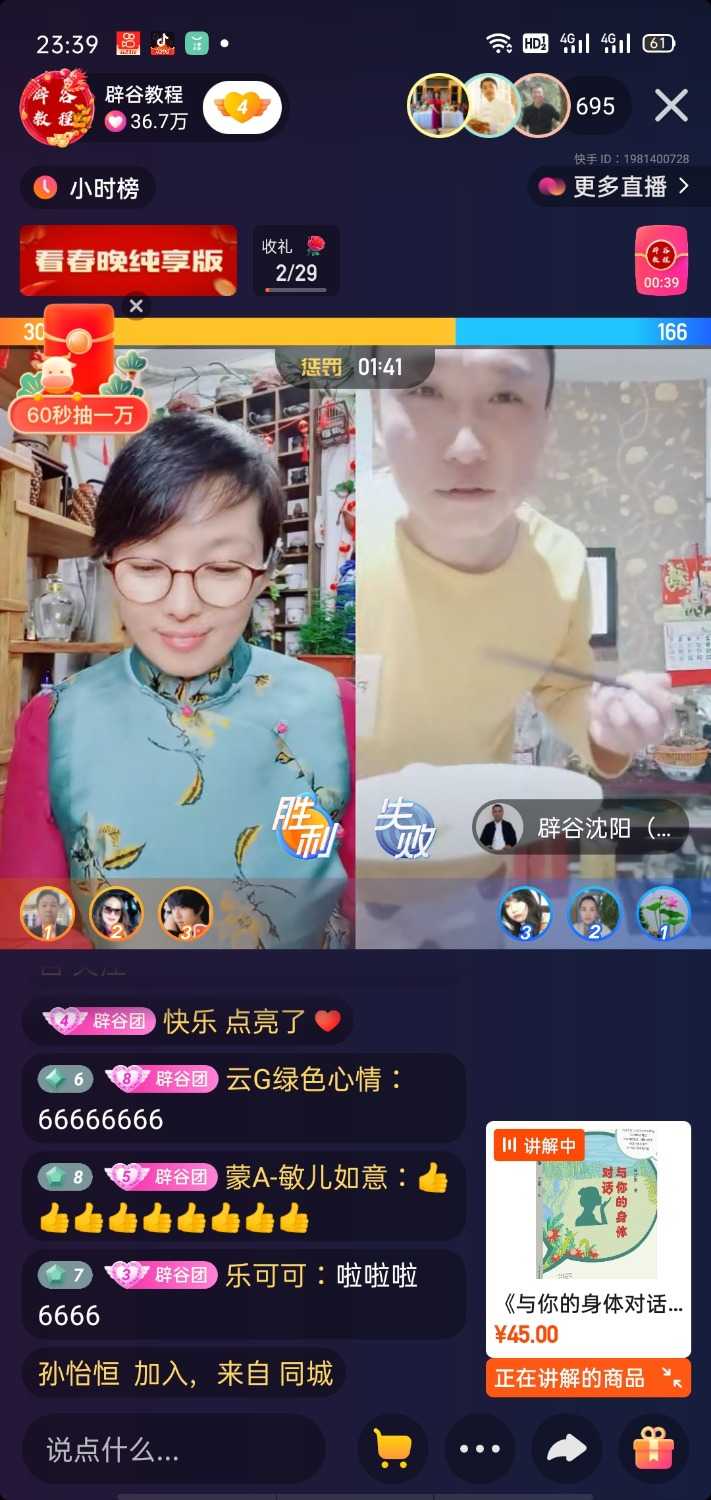711x1500 pixels.
Task: Open opponent streamer 辟谷沈阳 profile
Action: tap(580, 828)
